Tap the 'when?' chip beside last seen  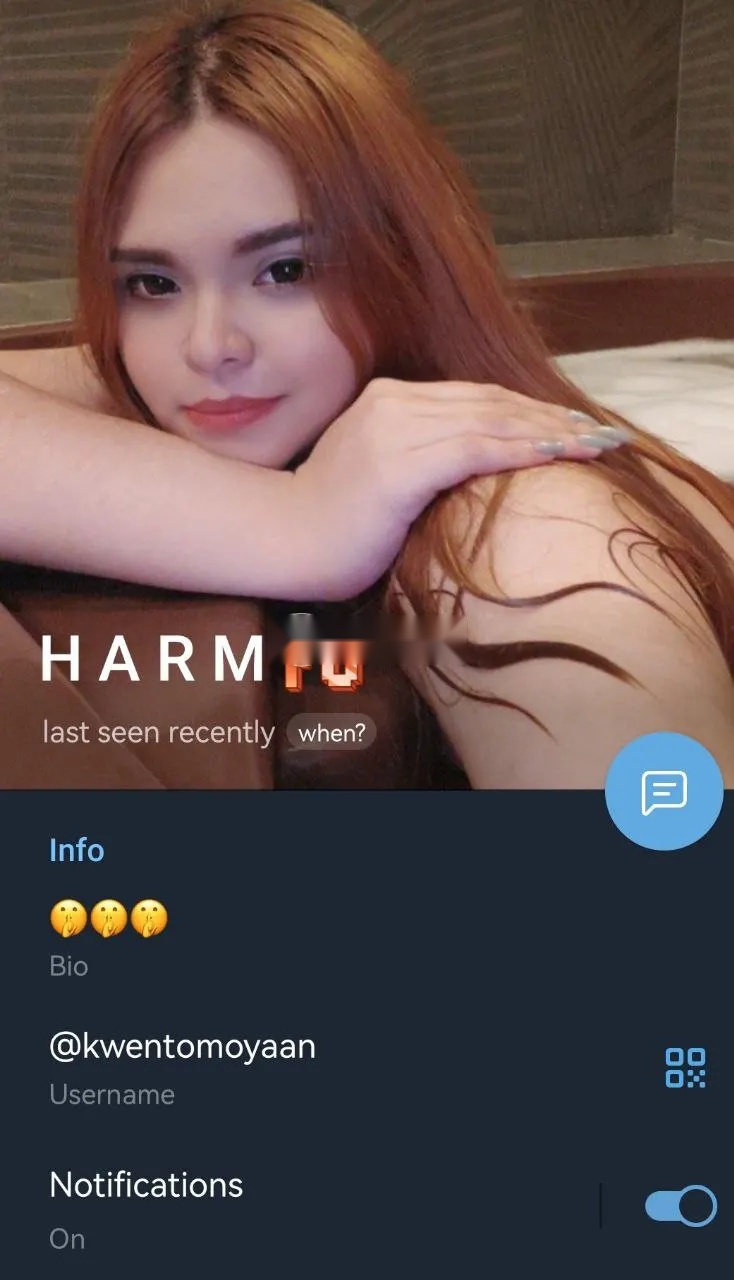[x=331, y=733]
